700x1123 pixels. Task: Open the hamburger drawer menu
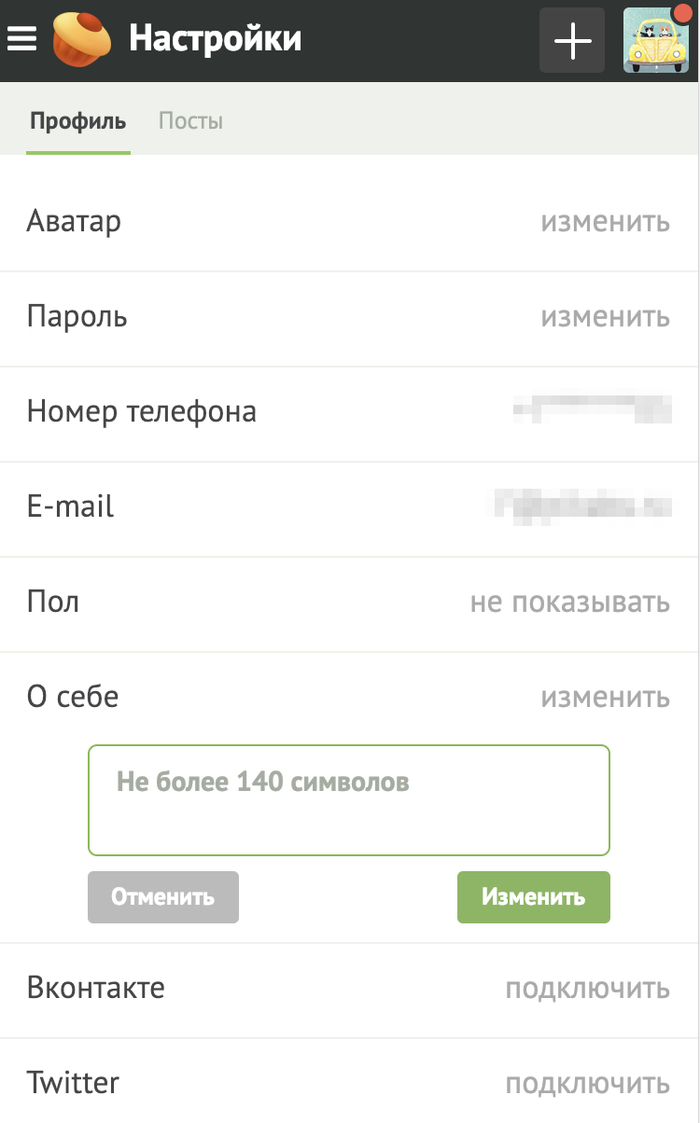point(21,40)
